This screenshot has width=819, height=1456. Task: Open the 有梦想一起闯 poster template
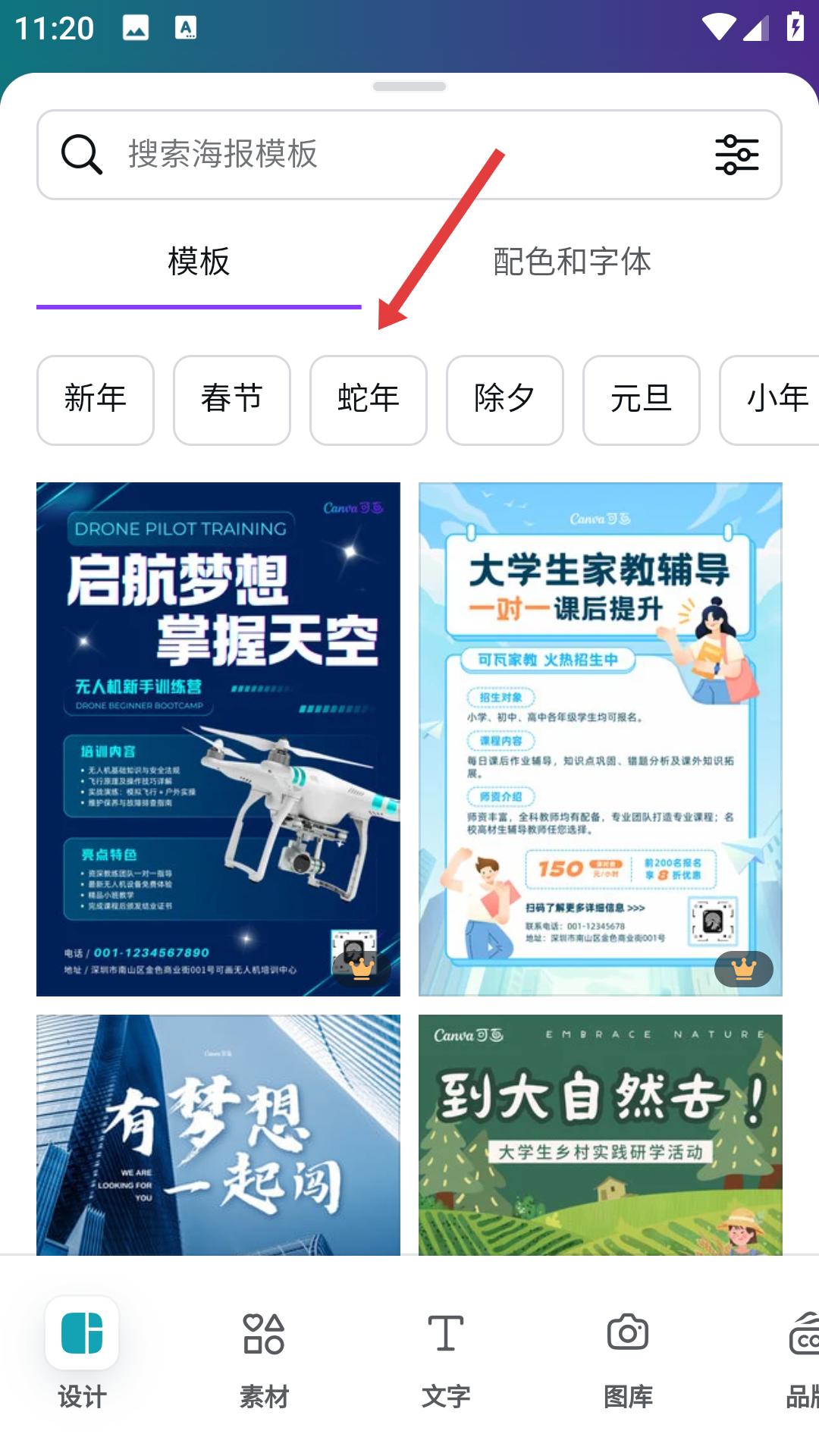[x=218, y=1134]
